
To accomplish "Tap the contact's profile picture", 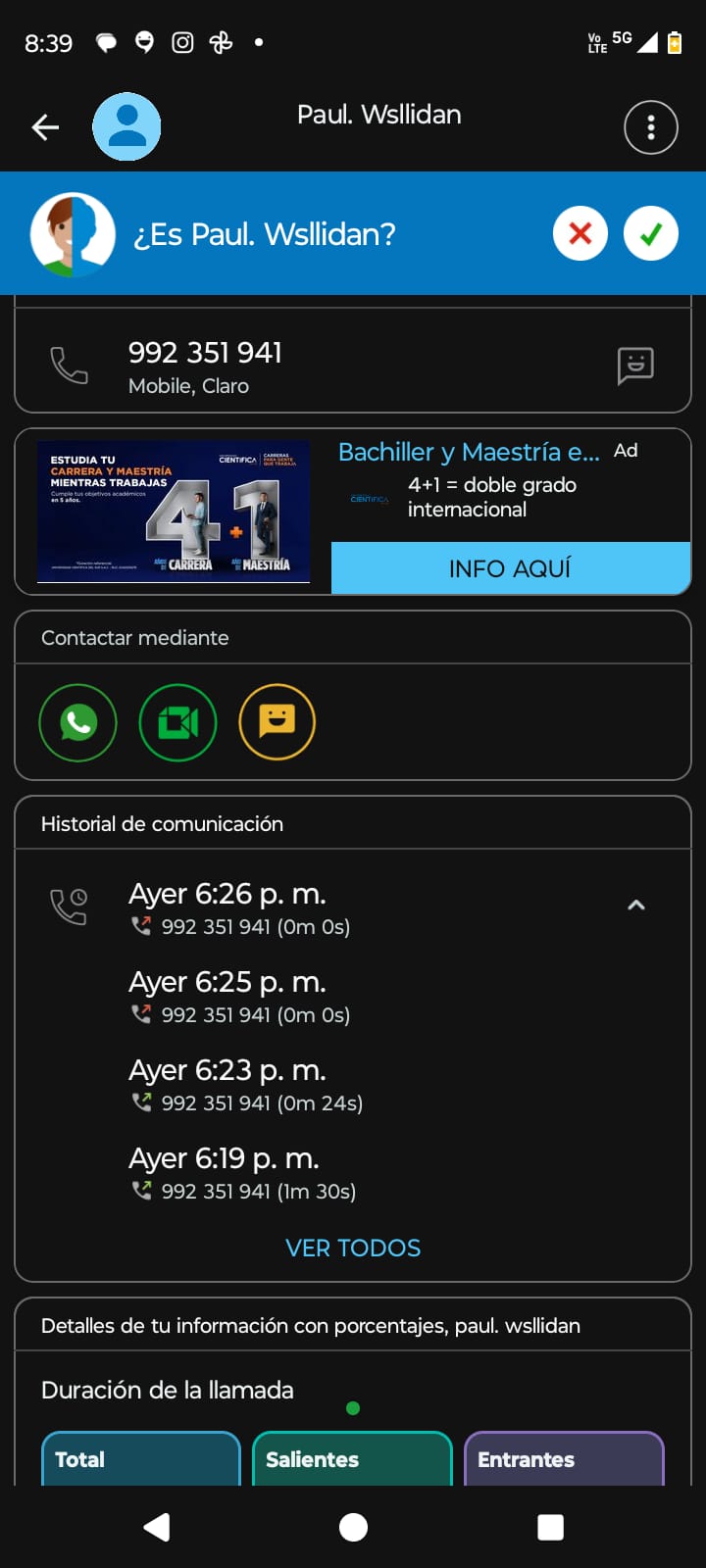I will (126, 127).
